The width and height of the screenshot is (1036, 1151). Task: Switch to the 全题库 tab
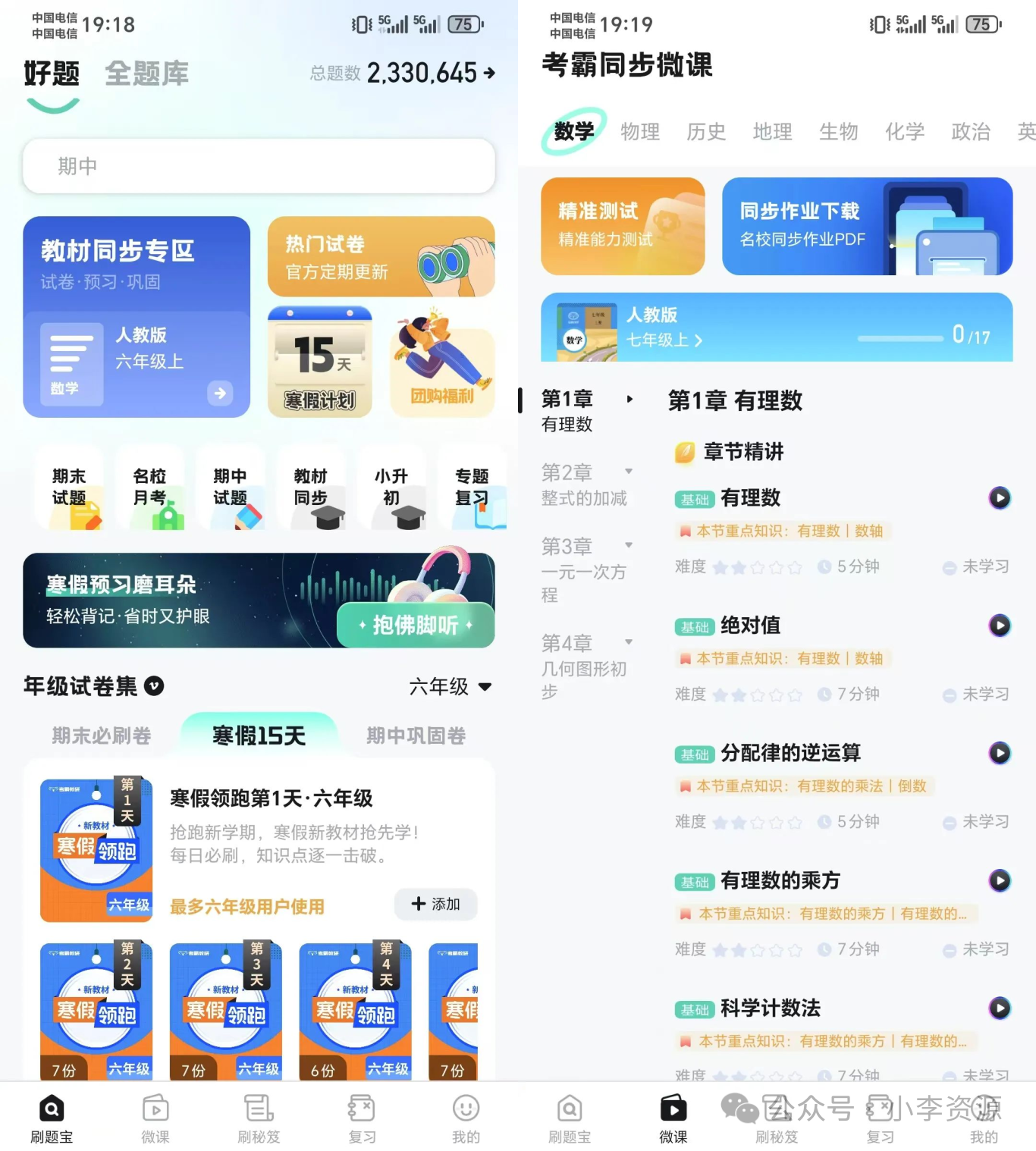(146, 74)
